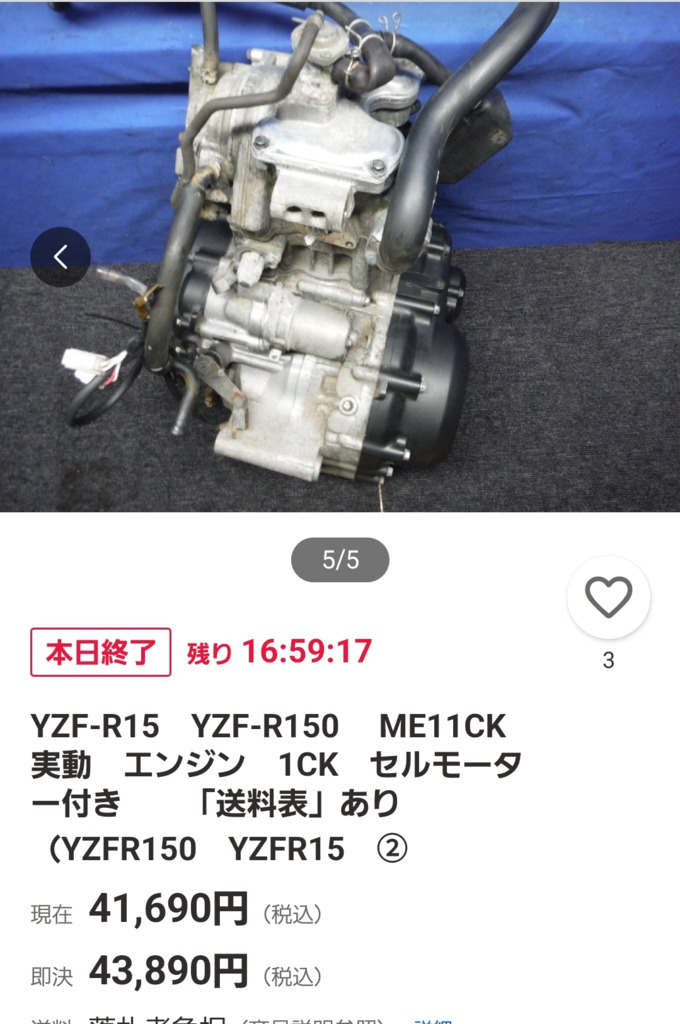Add this engine listing to watchlist
Screen dimensions: 680x1024
pyautogui.click(x=608, y=598)
